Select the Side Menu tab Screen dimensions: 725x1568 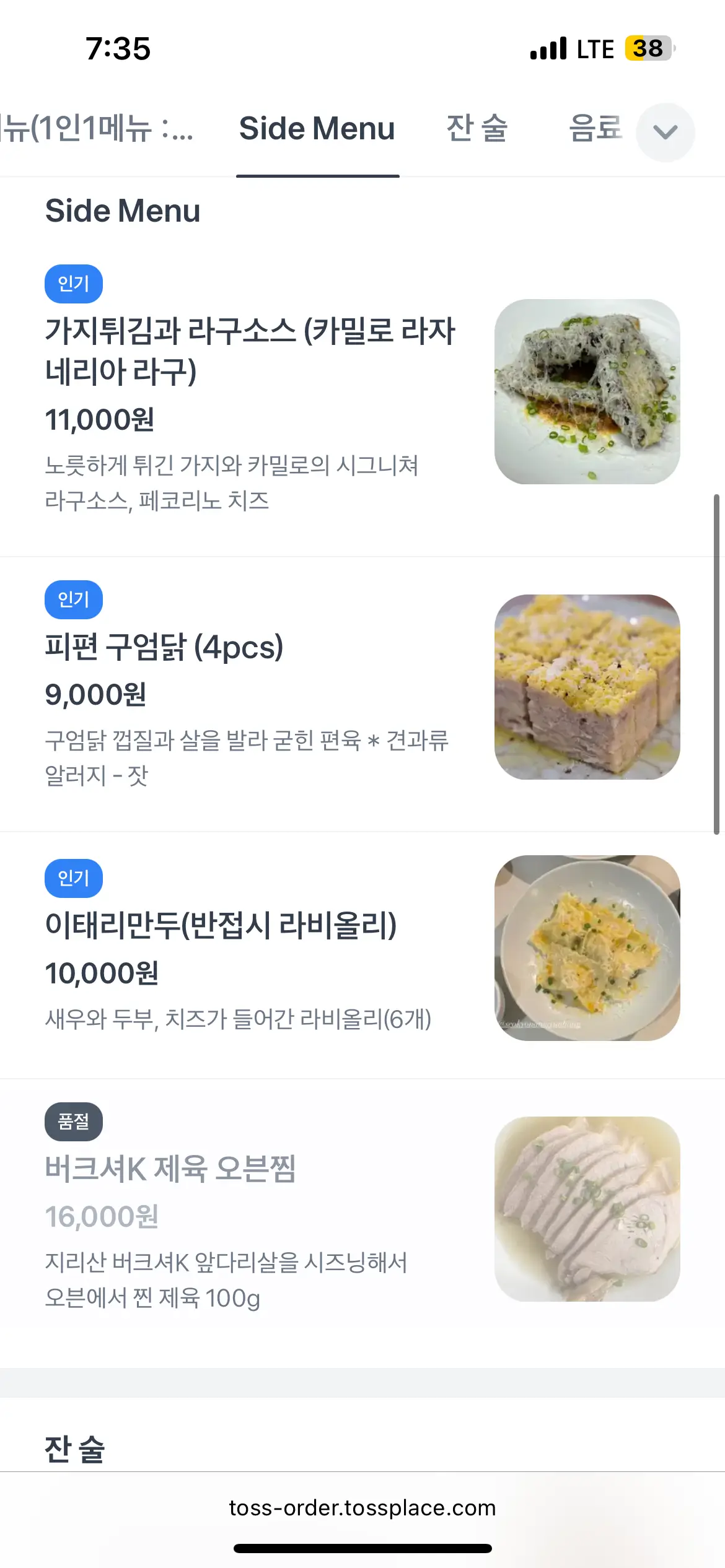pyautogui.click(x=317, y=129)
